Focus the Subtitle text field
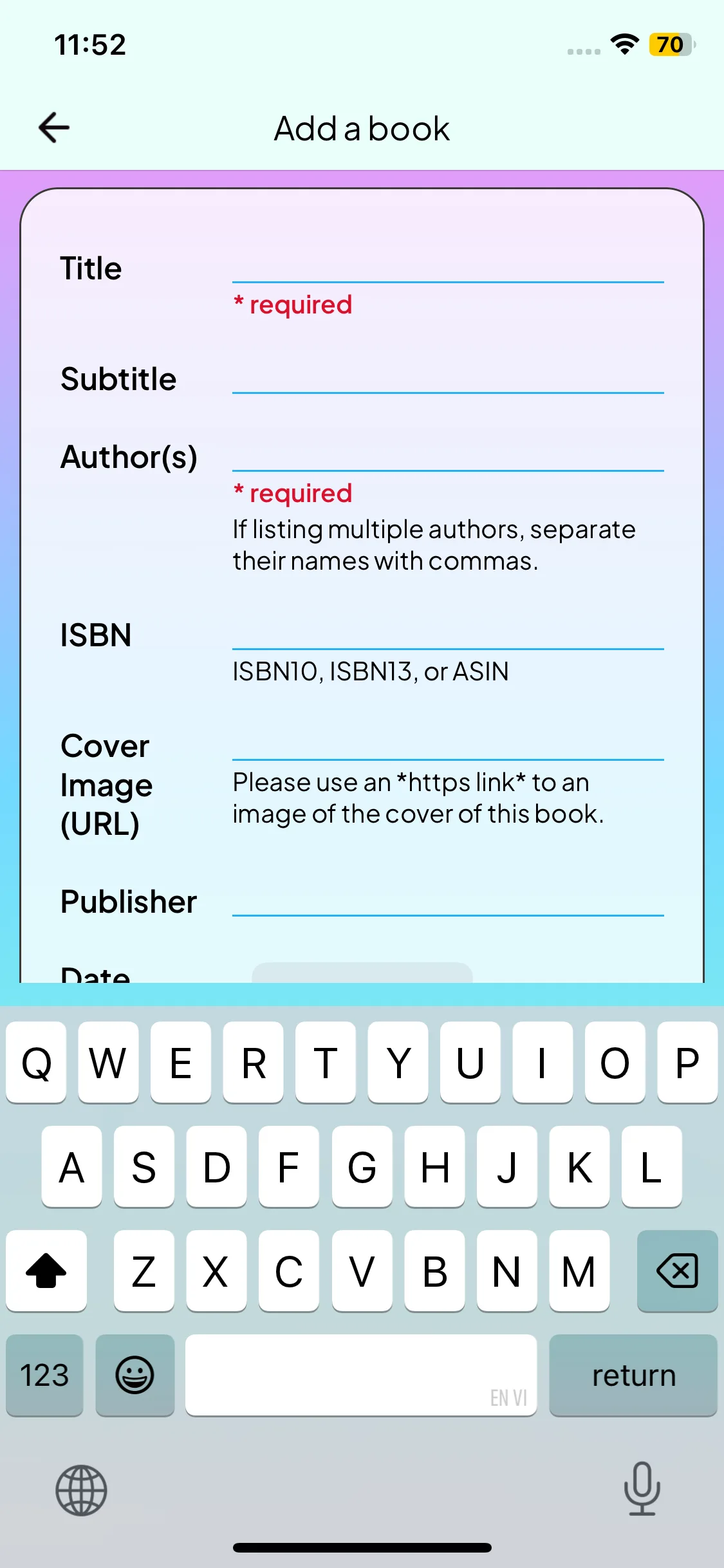 (x=448, y=376)
